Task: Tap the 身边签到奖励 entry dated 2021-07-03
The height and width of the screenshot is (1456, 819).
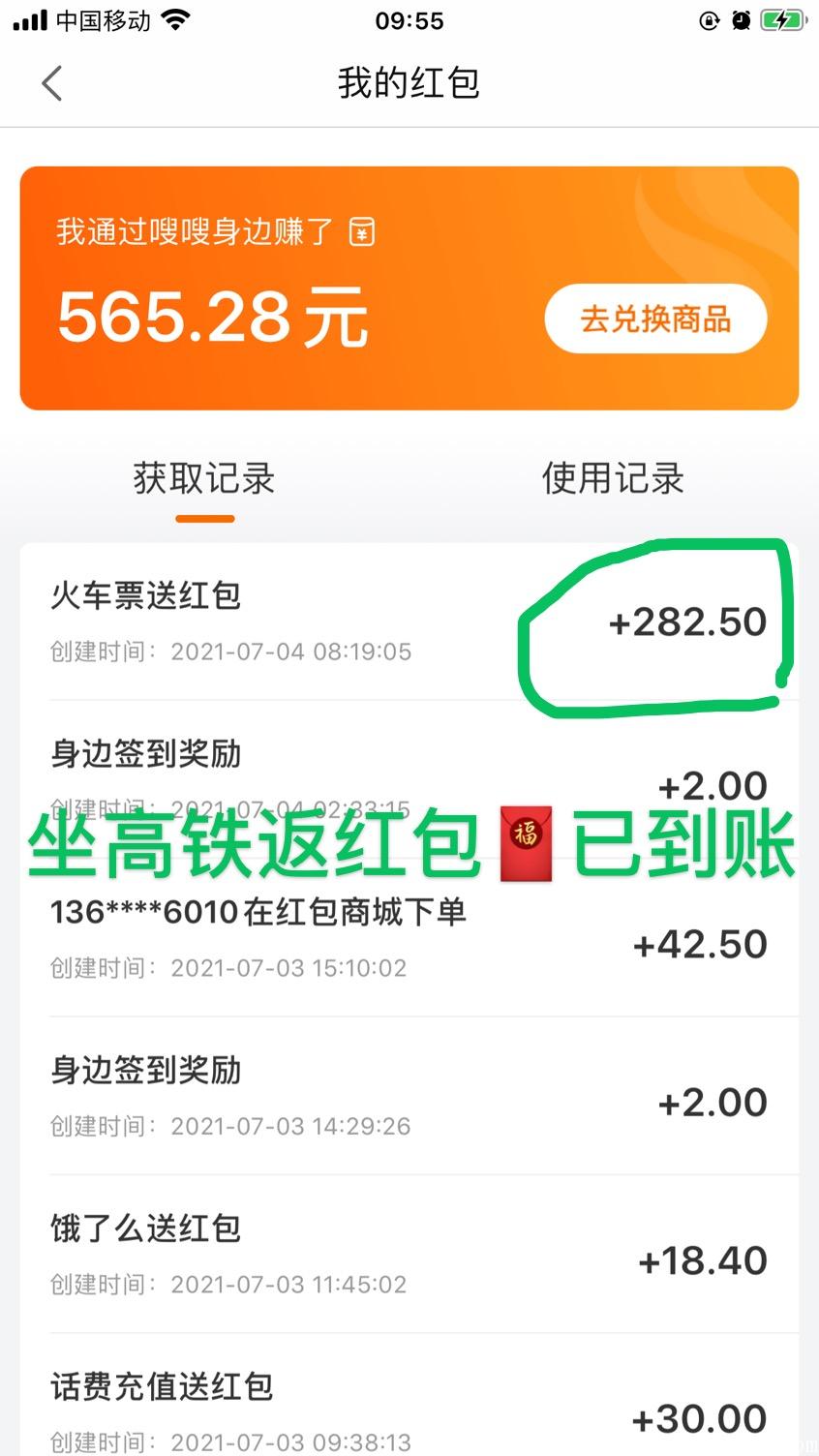Action: (x=145, y=1071)
